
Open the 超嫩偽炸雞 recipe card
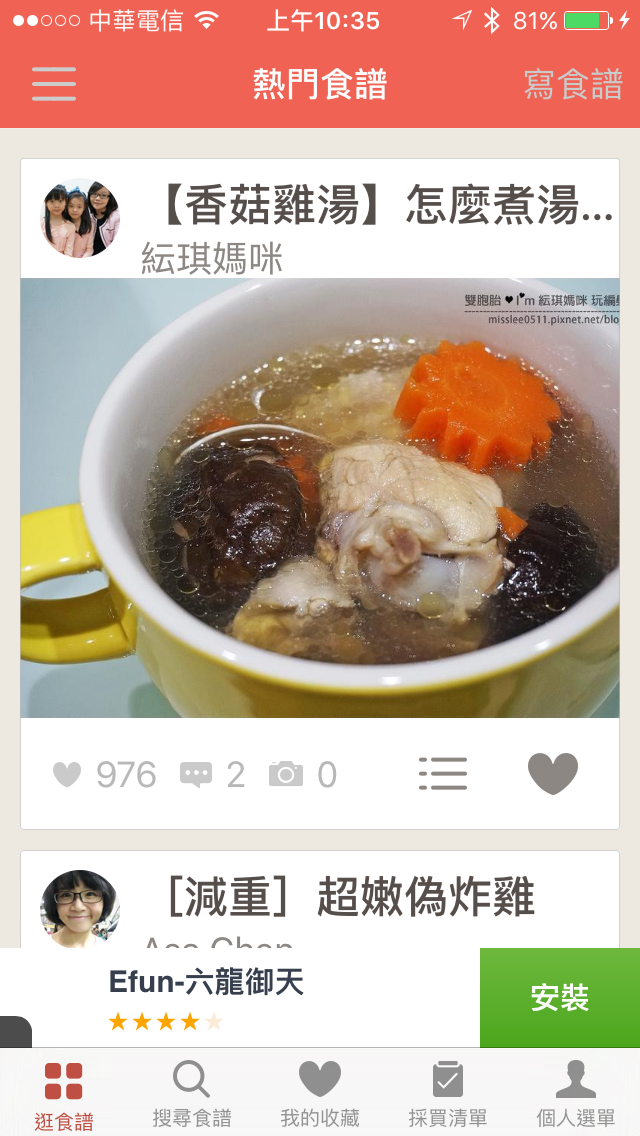349,898
